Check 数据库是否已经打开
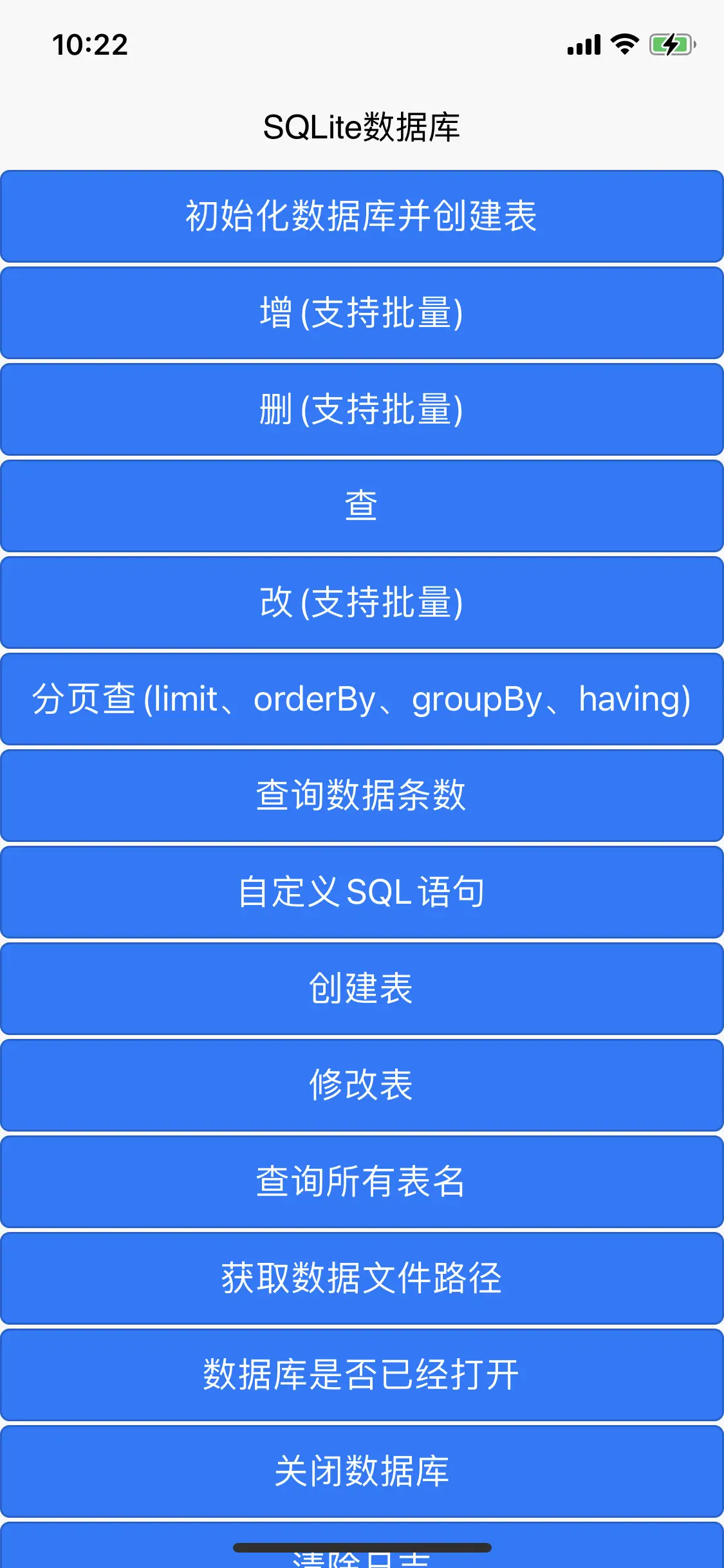The width and height of the screenshot is (724, 1568). coord(362,1375)
